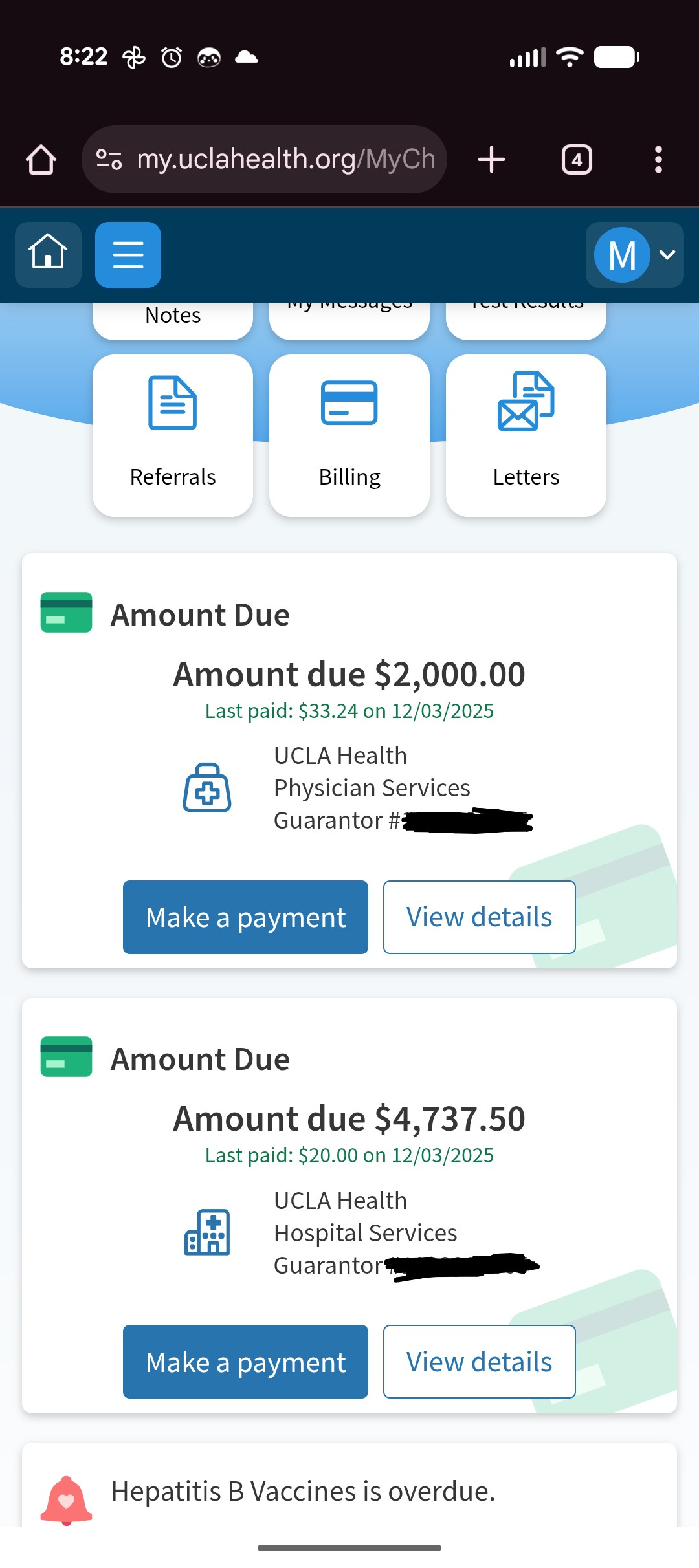View details of the Physician Services balance
The image size is (699, 1568).
pyautogui.click(x=479, y=917)
